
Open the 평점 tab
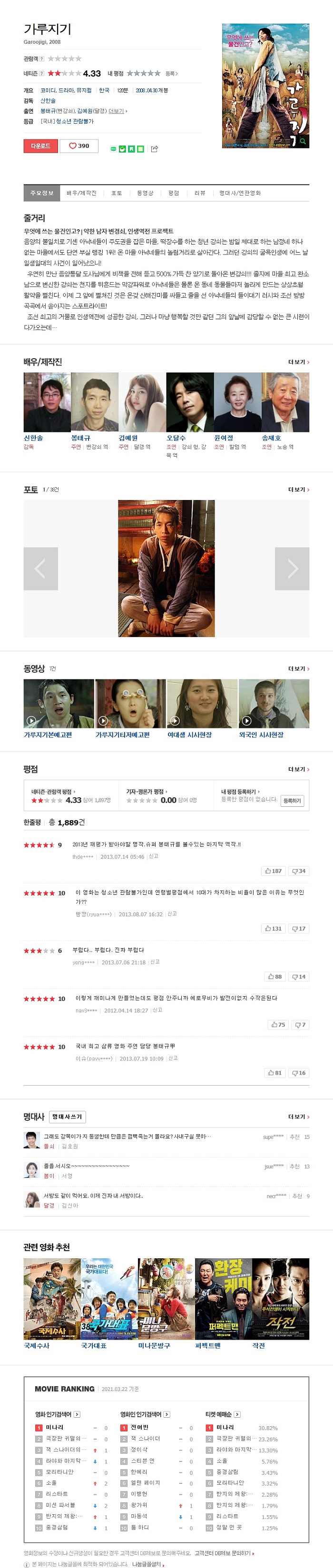tap(174, 193)
